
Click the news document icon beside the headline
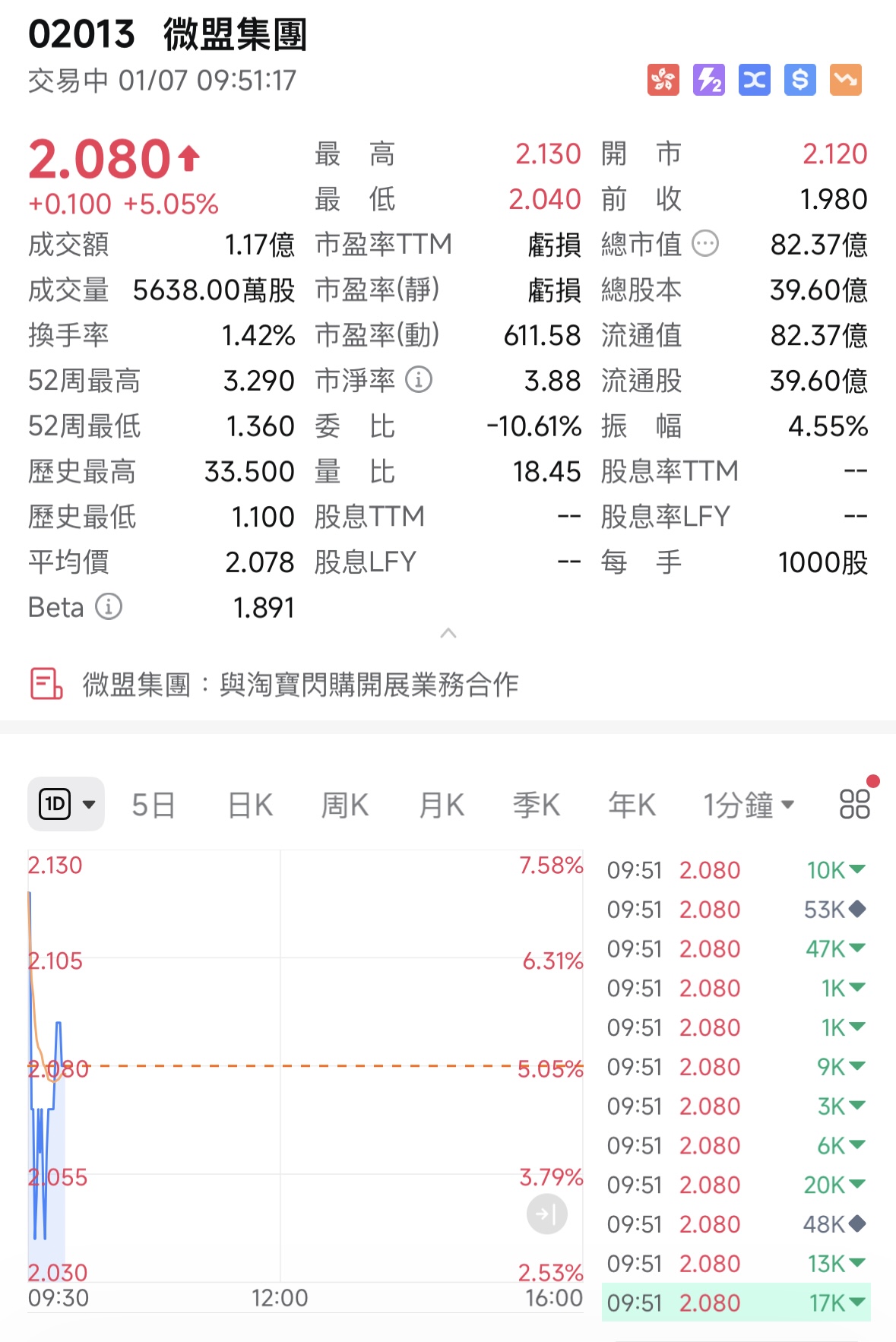pos(44,683)
